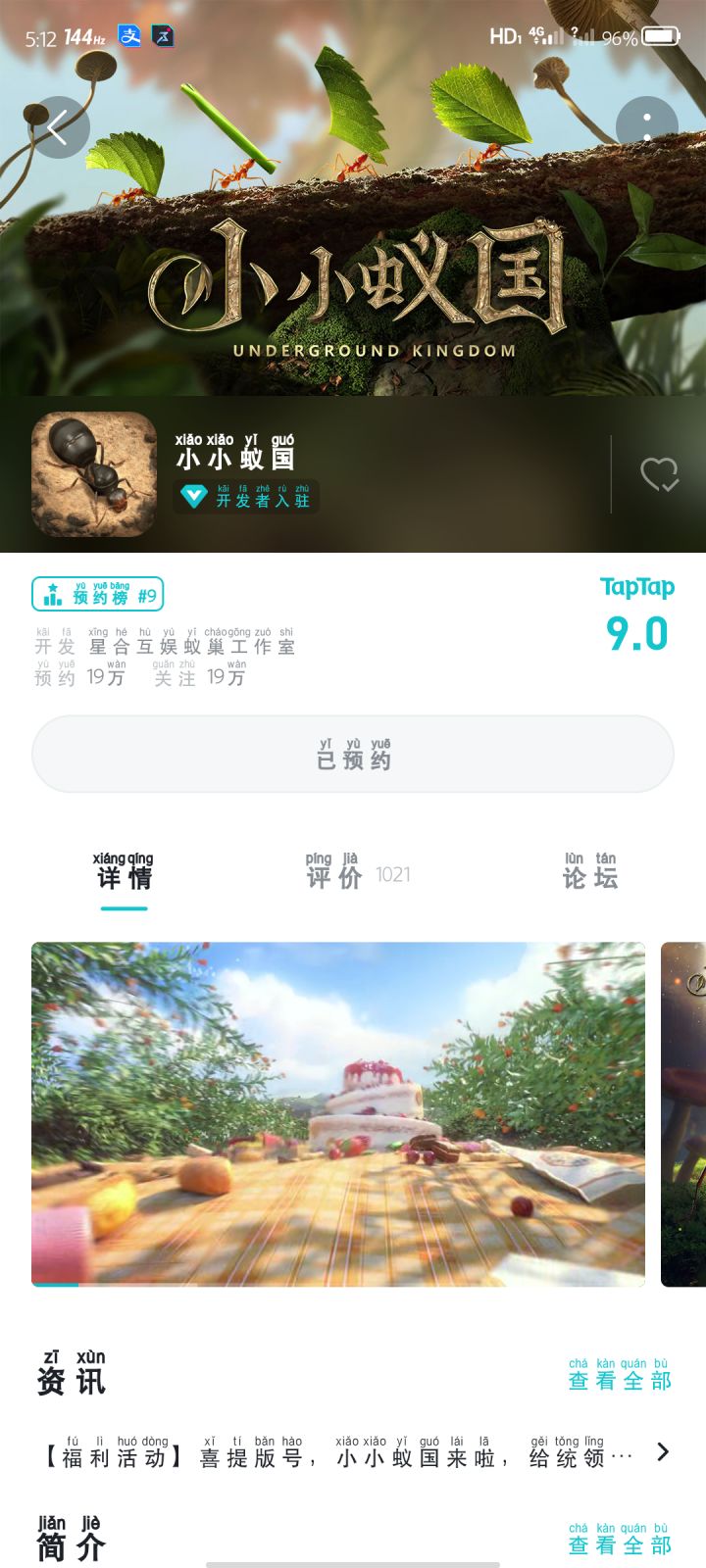Open the Alipay notification icon in status bar
706x1568 pixels.
point(130,35)
